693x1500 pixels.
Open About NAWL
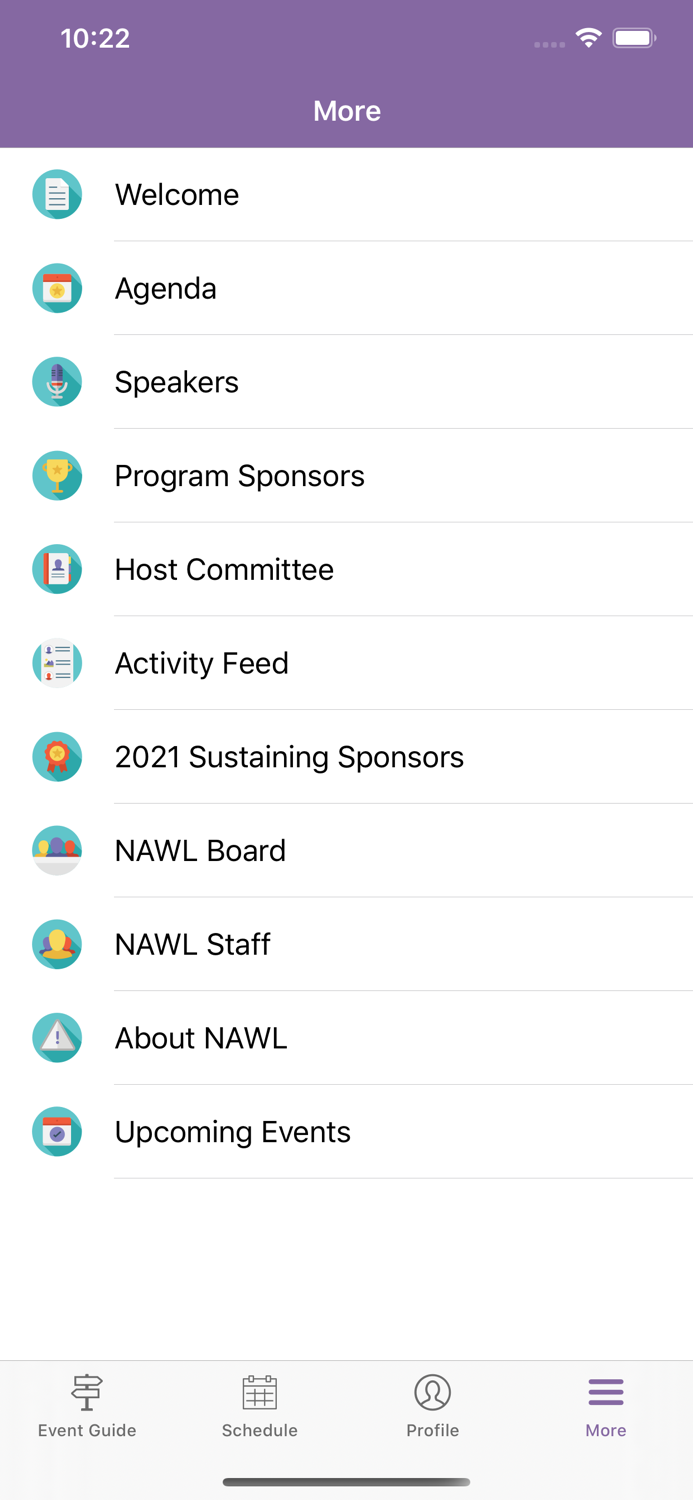(201, 1038)
